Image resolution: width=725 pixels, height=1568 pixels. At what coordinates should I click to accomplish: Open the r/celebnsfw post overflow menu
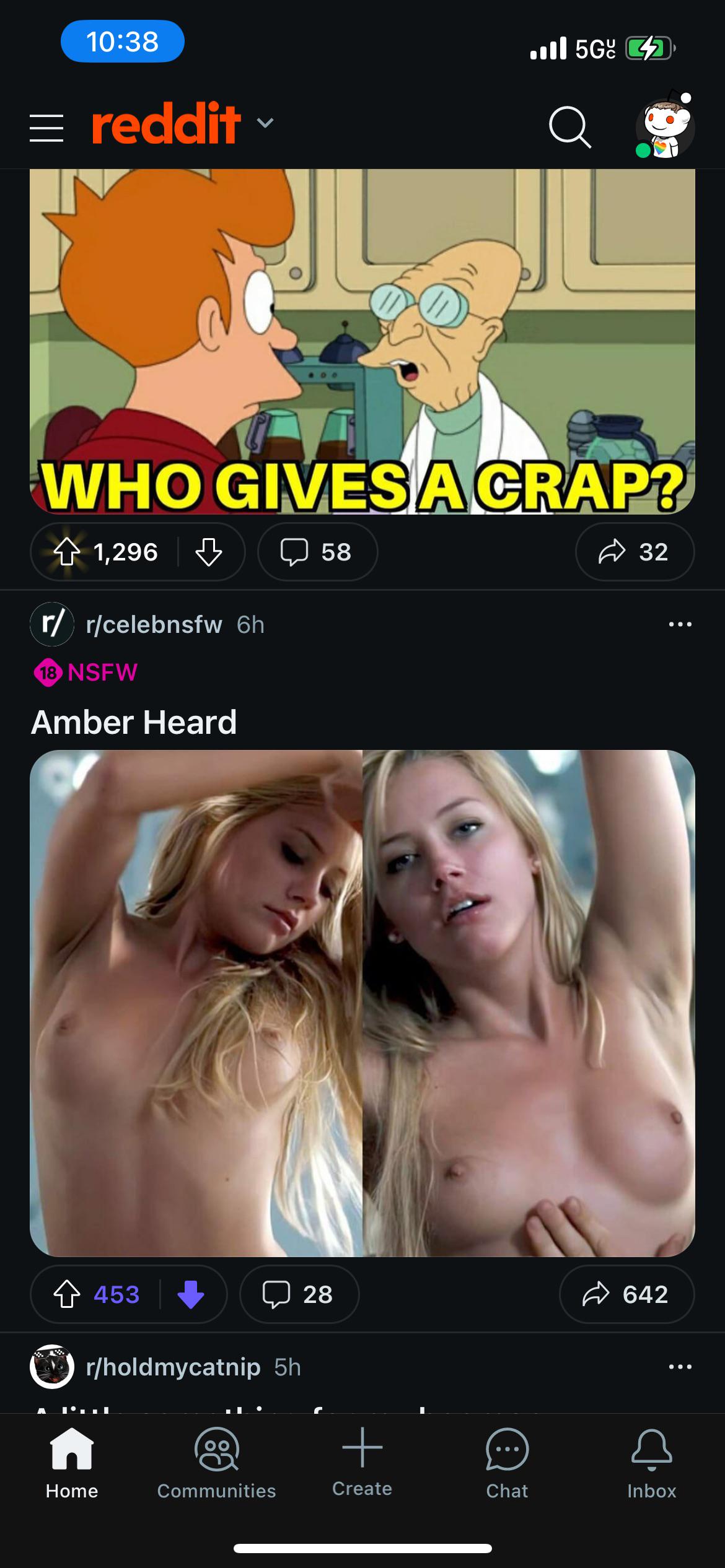pos(680,624)
